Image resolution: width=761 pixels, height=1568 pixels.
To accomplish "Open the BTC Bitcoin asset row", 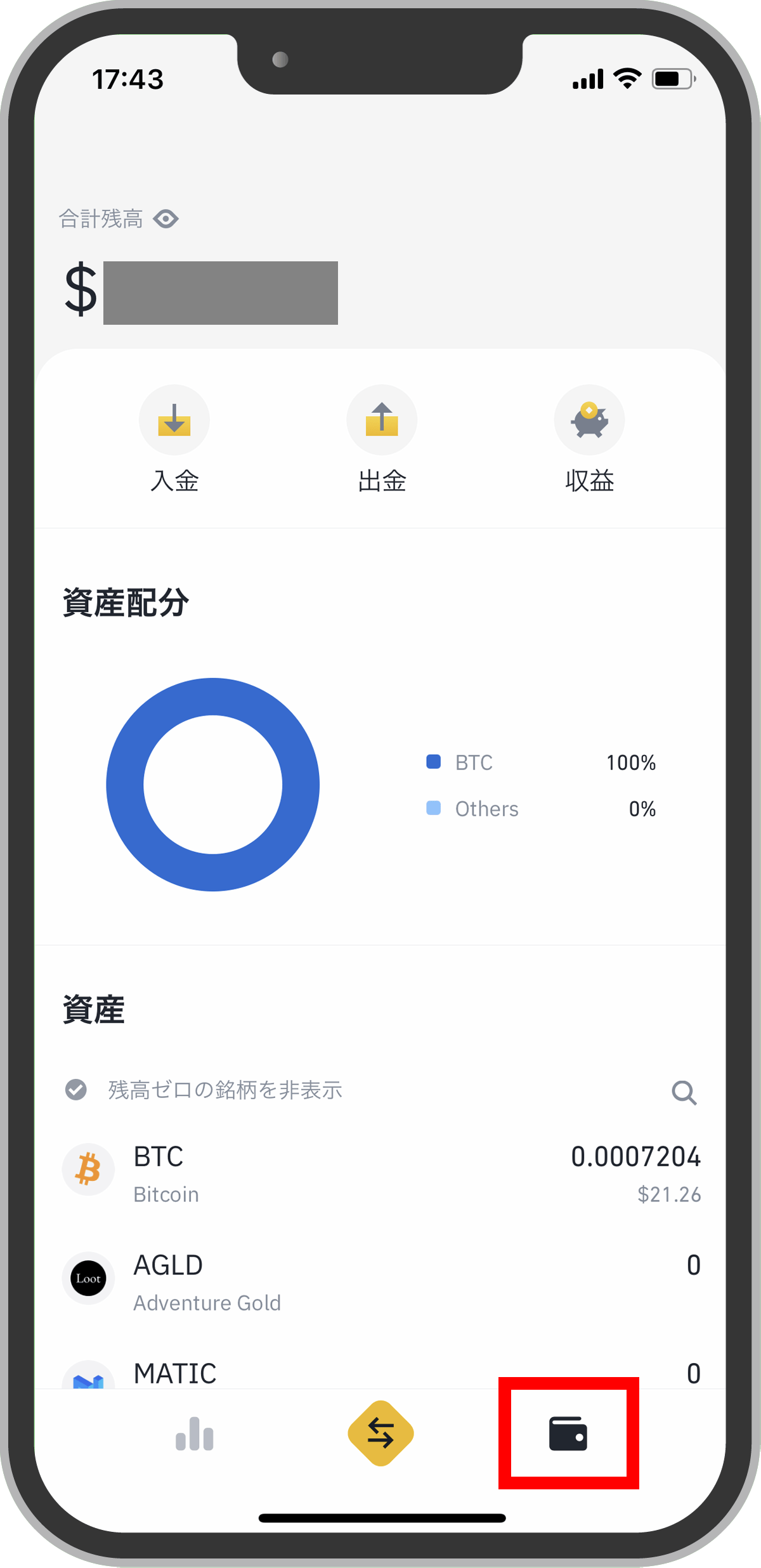I will (381, 1173).
